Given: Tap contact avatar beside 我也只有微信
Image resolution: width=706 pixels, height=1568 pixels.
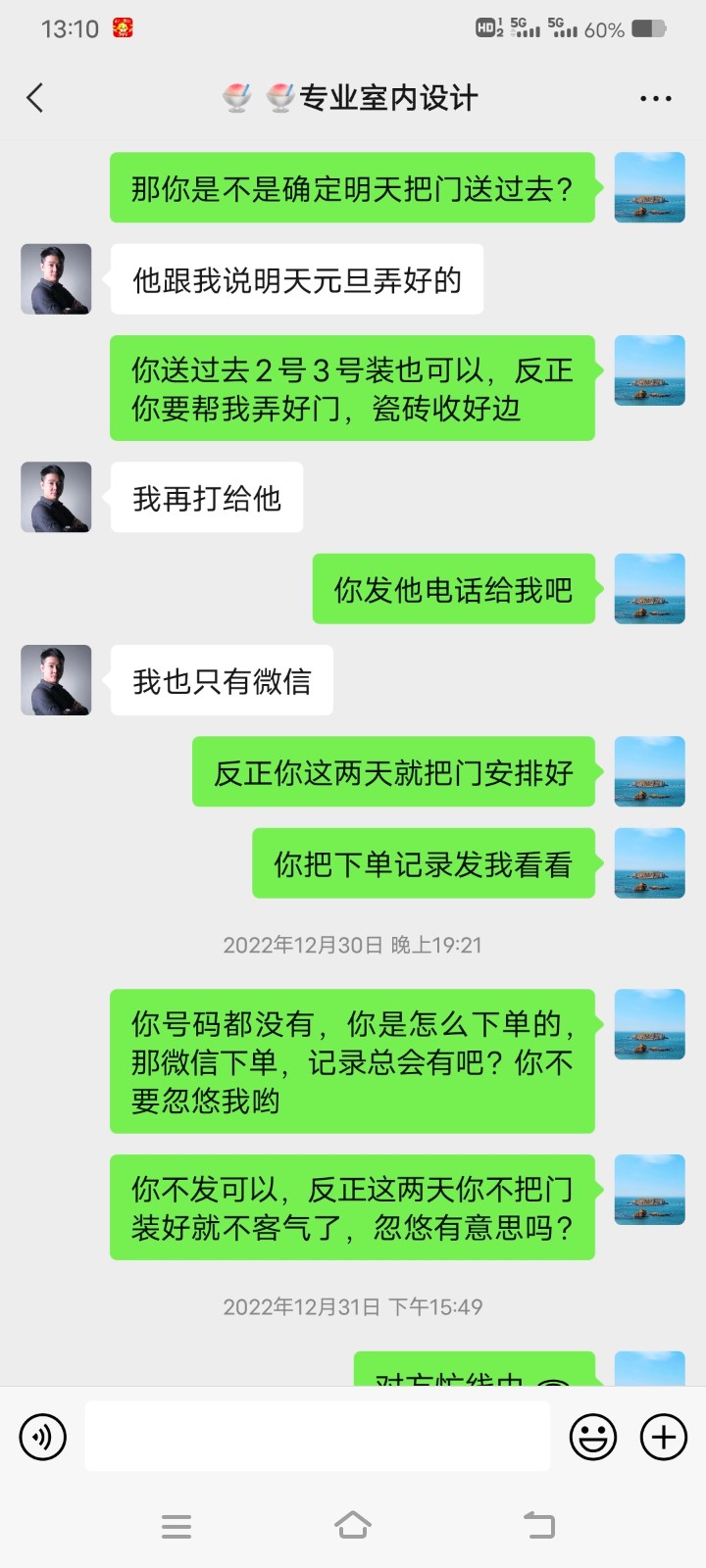Looking at the screenshot, I should click(x=56, y=680).
